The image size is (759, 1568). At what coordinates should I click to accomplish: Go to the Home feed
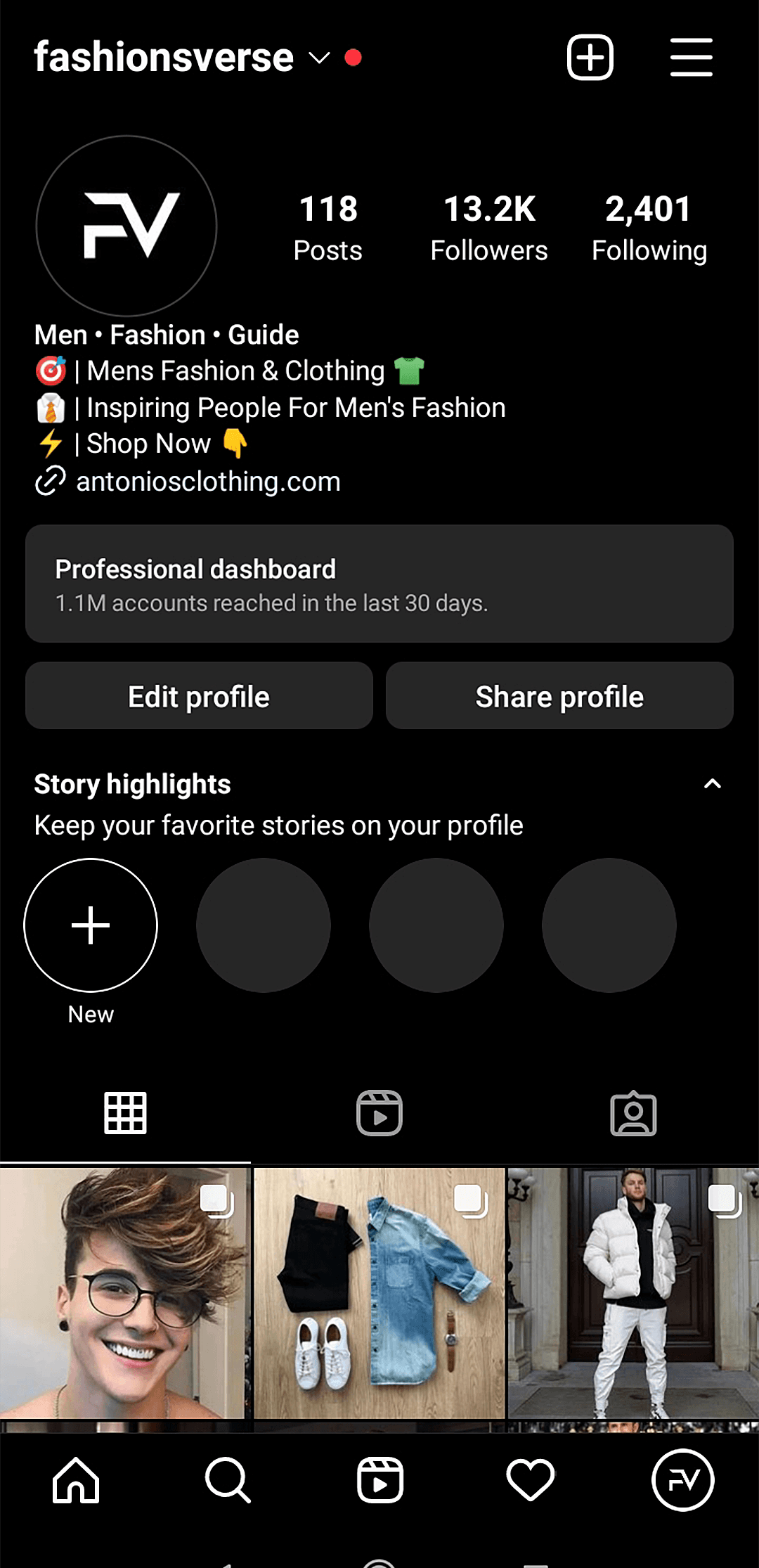[x=76, y=1480]
